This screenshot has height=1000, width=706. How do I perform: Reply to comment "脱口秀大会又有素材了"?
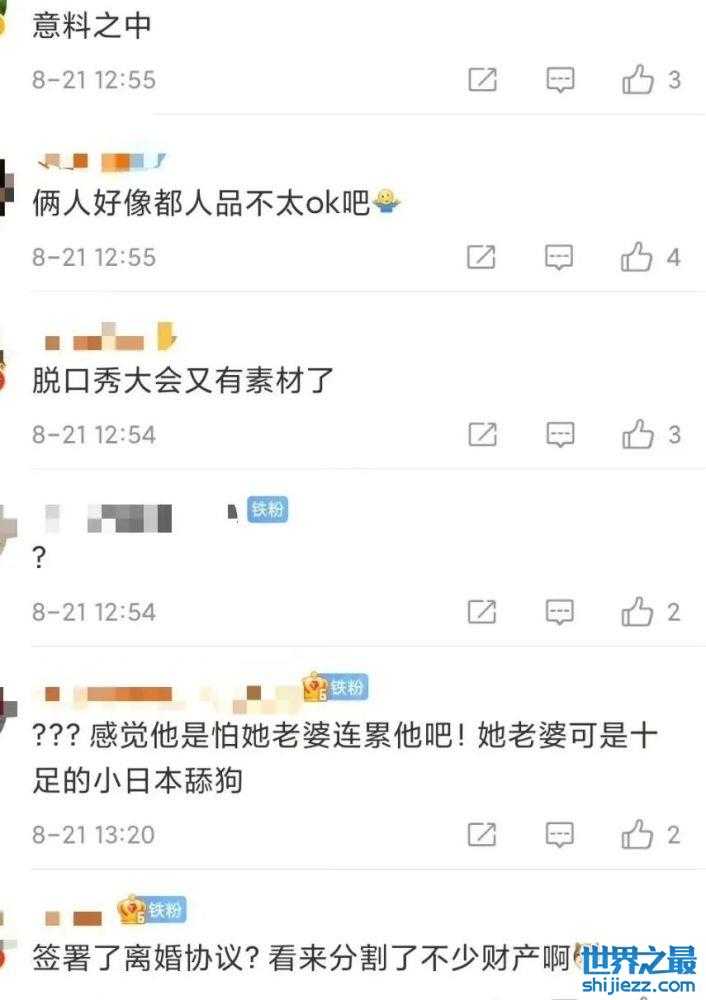click(x=560, y=434)
